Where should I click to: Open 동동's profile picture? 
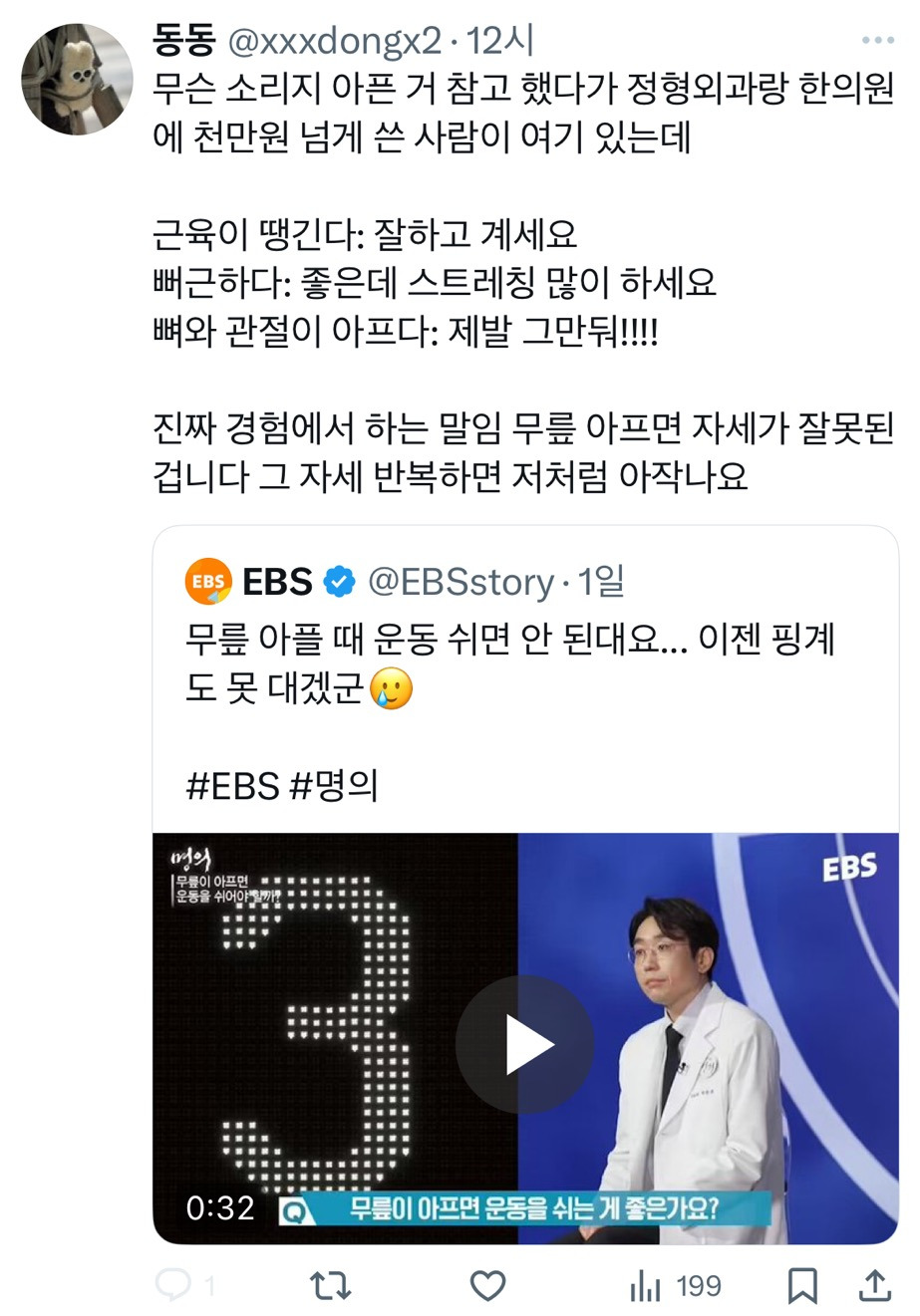coord(77,79)
